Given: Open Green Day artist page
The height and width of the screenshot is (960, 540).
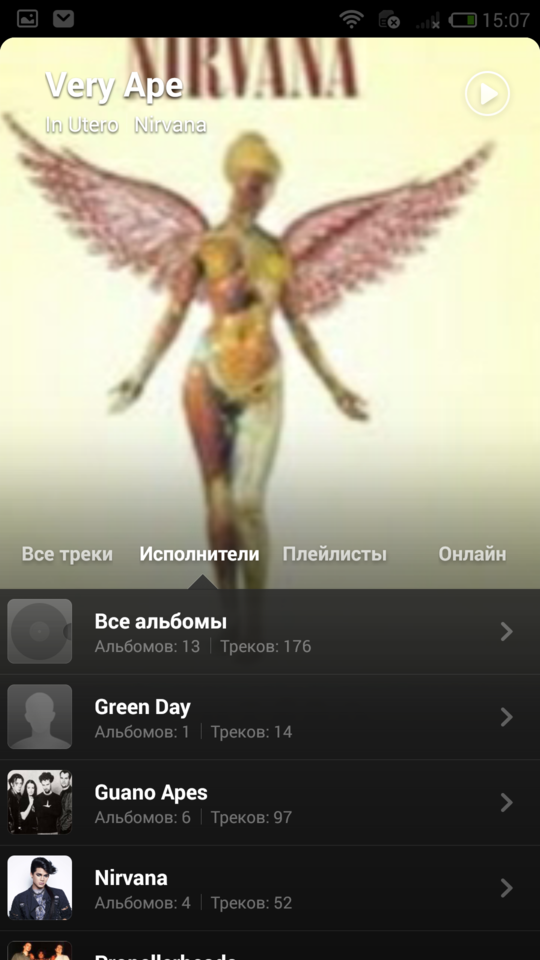Looking at the screenshot, I should 270,717.
